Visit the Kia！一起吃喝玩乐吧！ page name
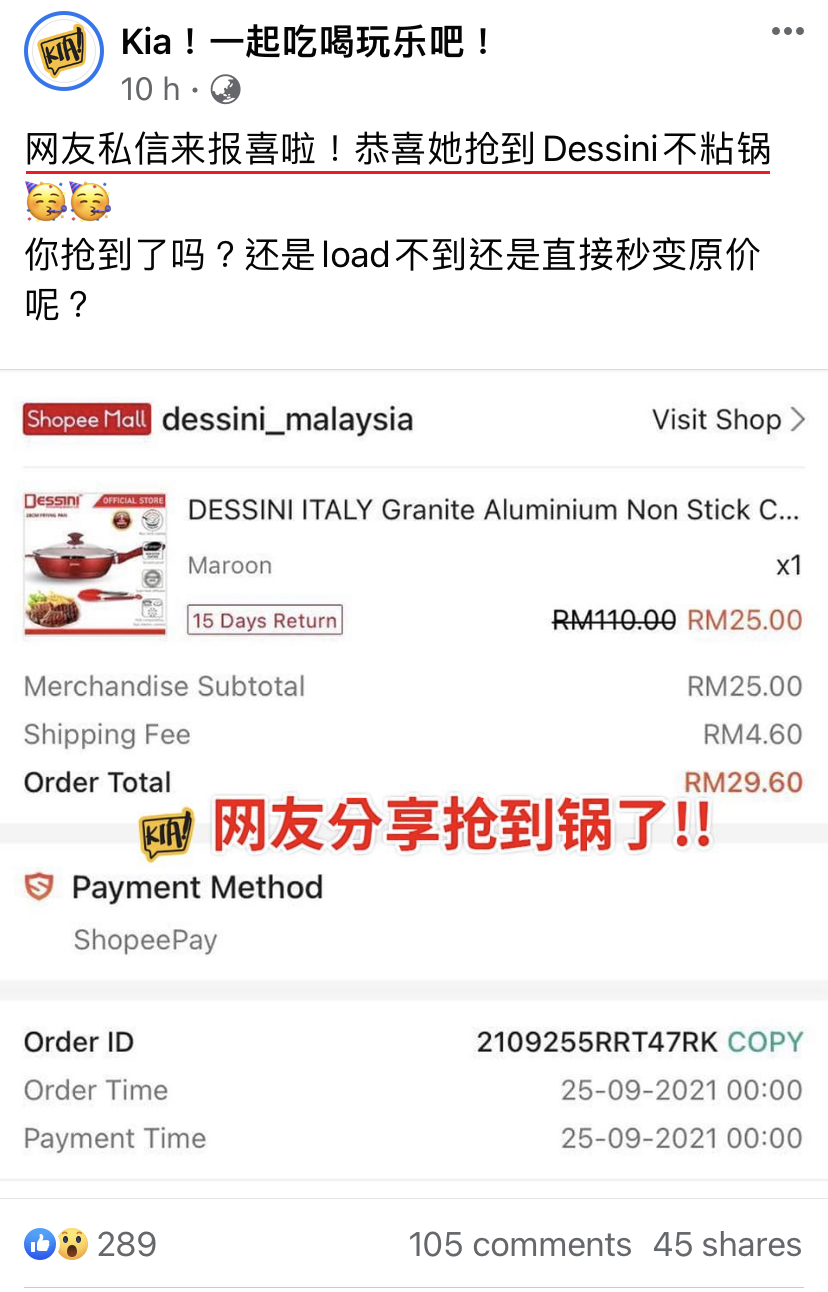Screen dimensions: 828x1292 coord(306,43)
